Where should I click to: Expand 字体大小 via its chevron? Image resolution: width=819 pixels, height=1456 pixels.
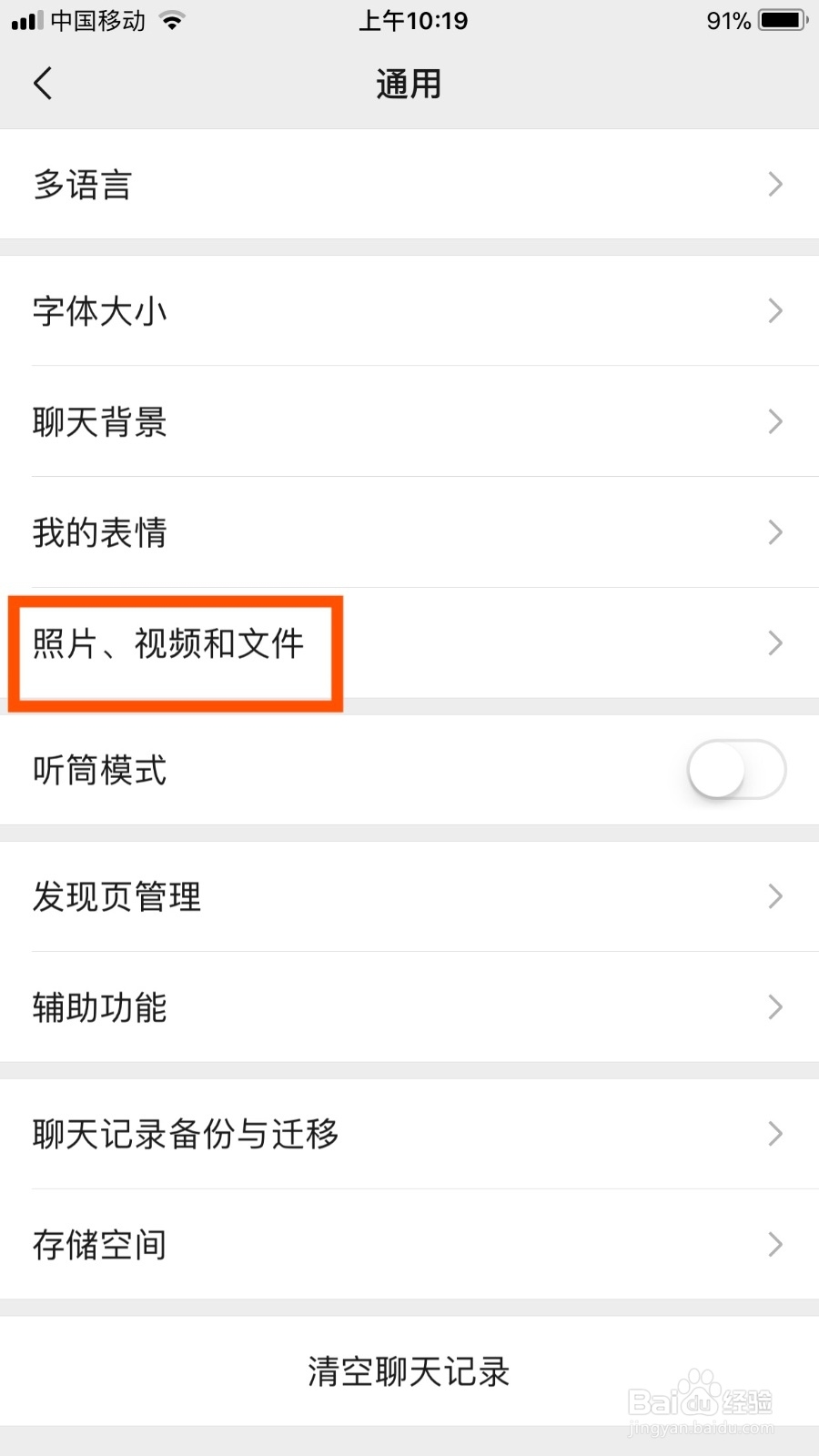coord(774,311)
